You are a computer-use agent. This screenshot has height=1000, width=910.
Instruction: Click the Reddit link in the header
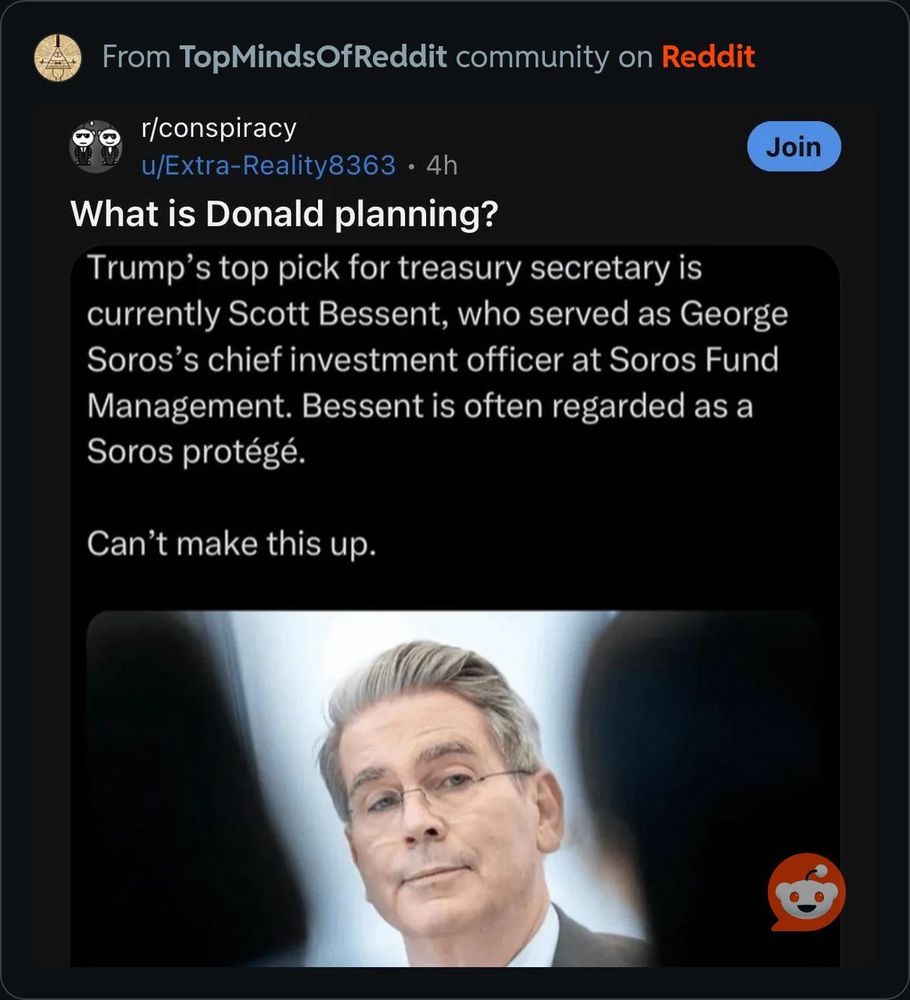click(709, 57)
